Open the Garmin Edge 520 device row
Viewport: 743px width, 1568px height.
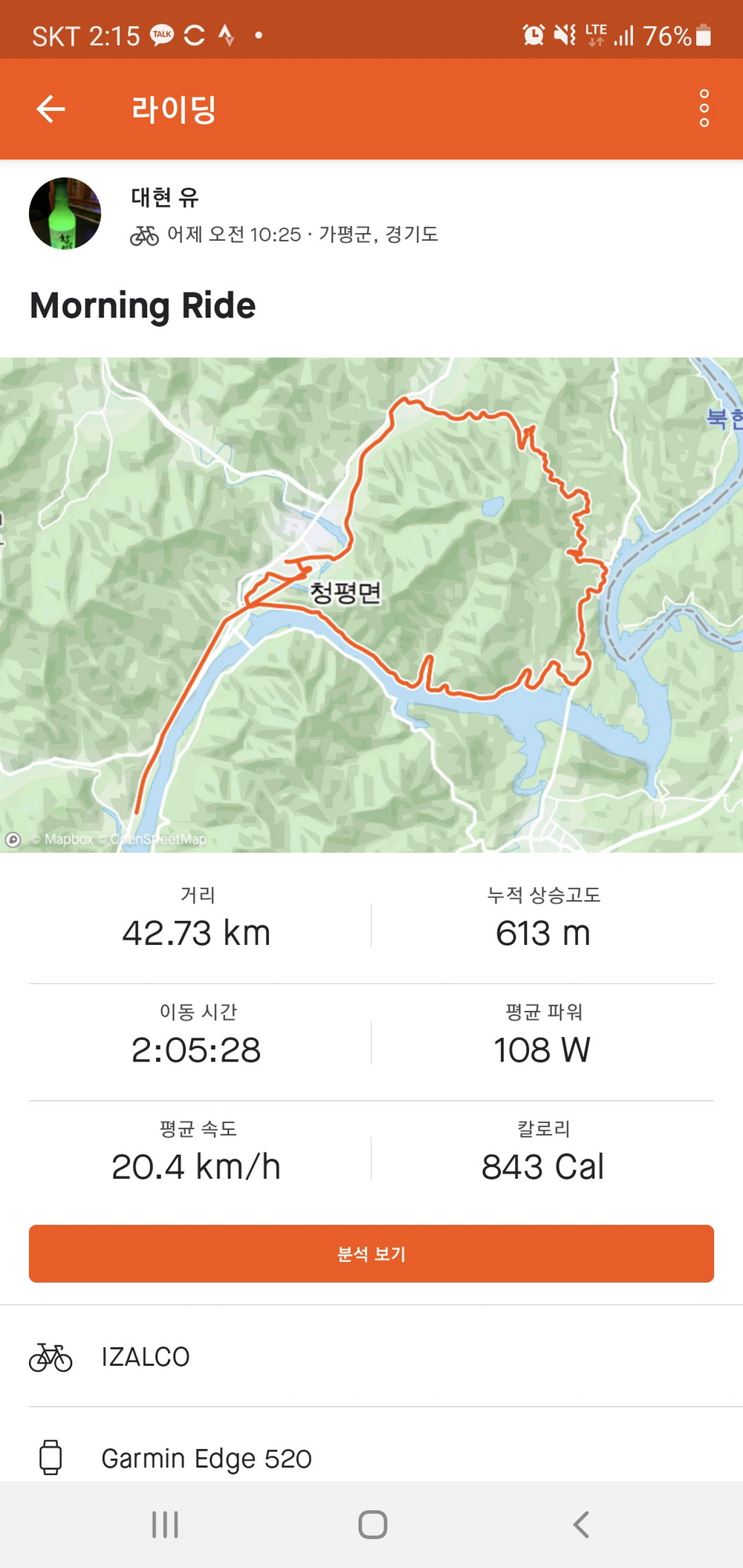tap(371, 1457)
